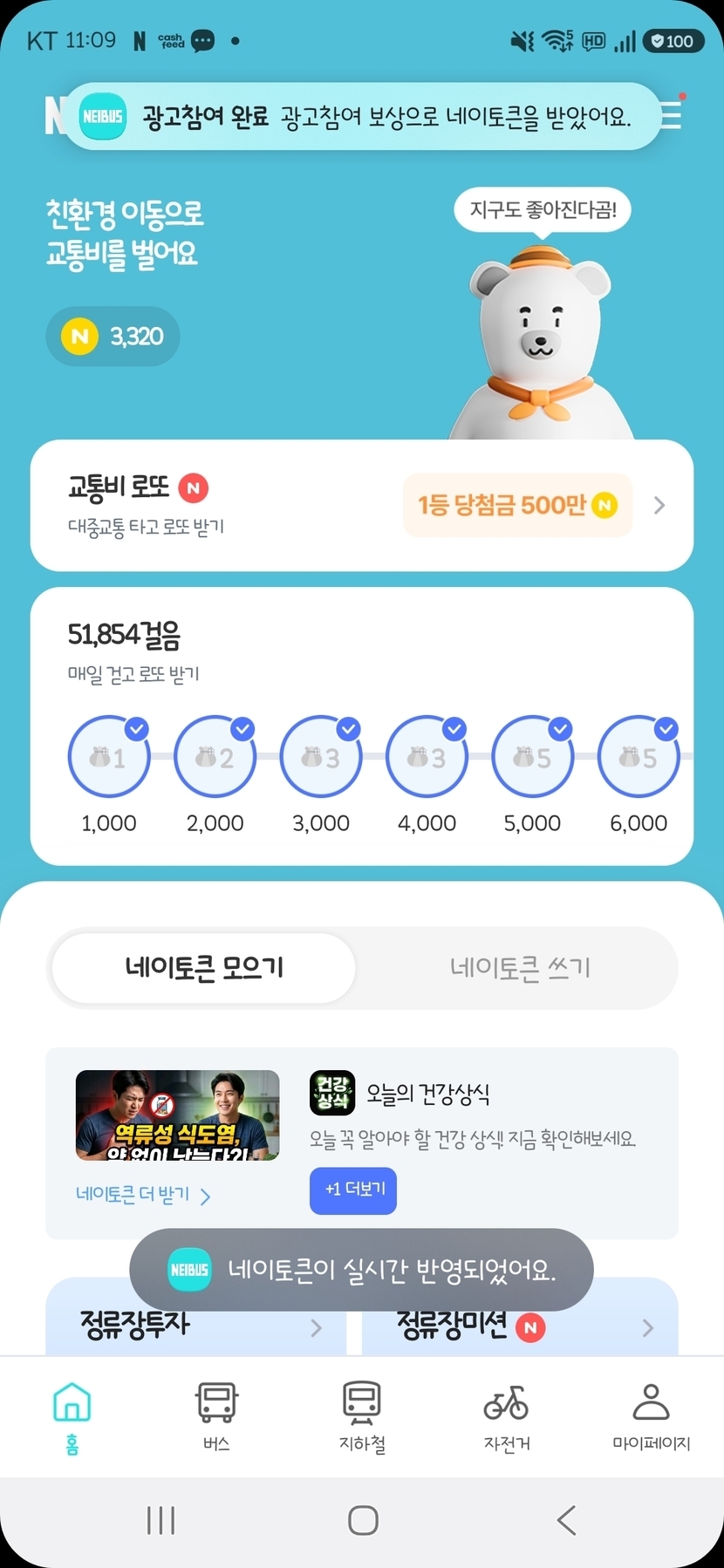Switch to the 네이토큰 쓰기 tab

click(x=520, y=967)
